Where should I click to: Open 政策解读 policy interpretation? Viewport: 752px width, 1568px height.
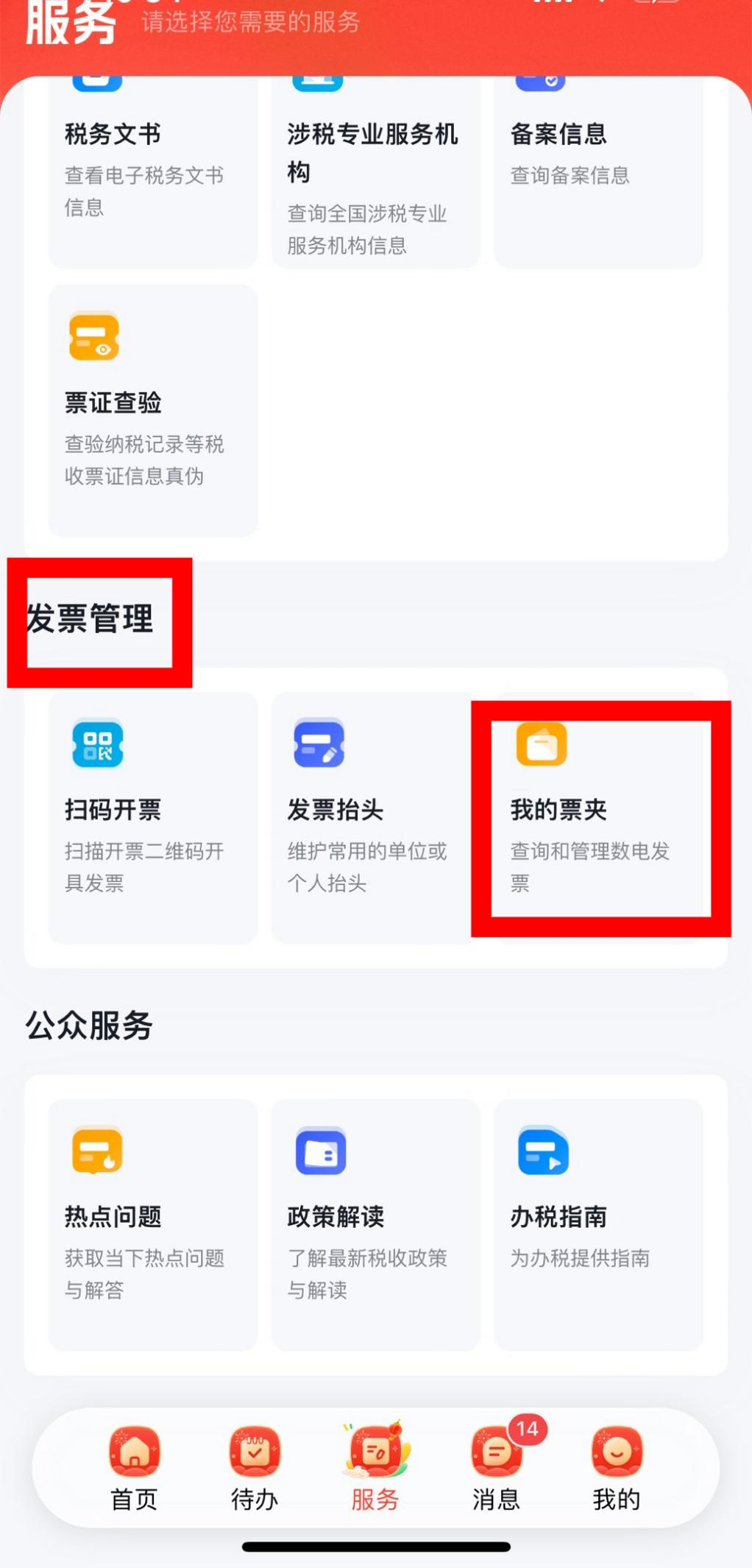point(376,1225)
